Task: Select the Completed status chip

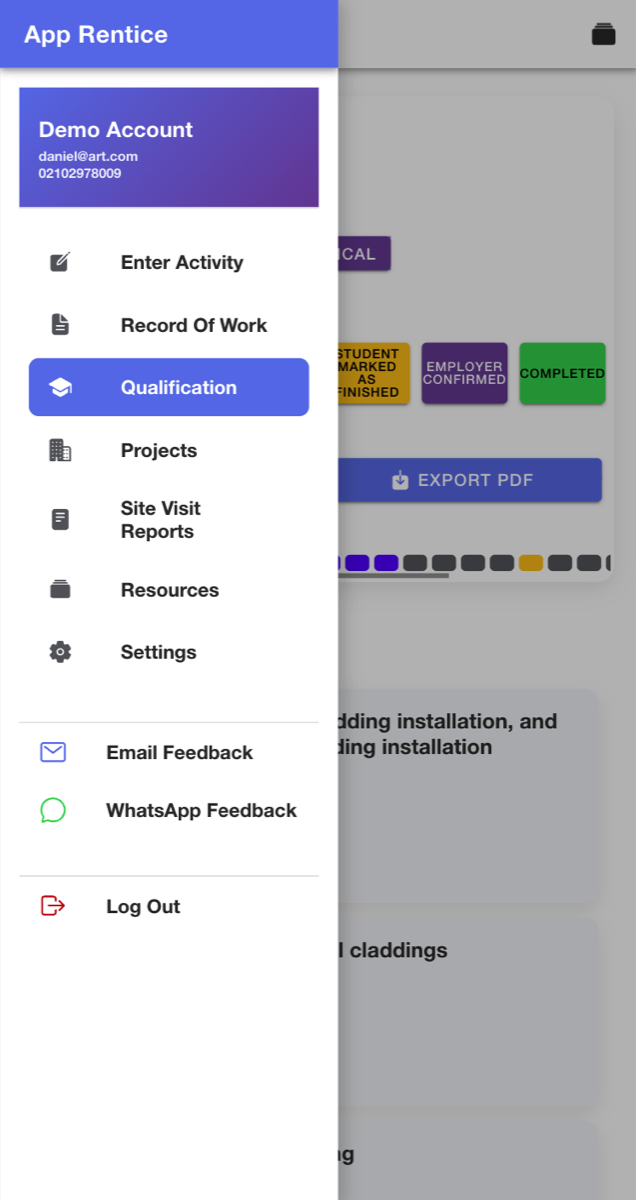Action: pyautogui.click(x=562, y=373)
